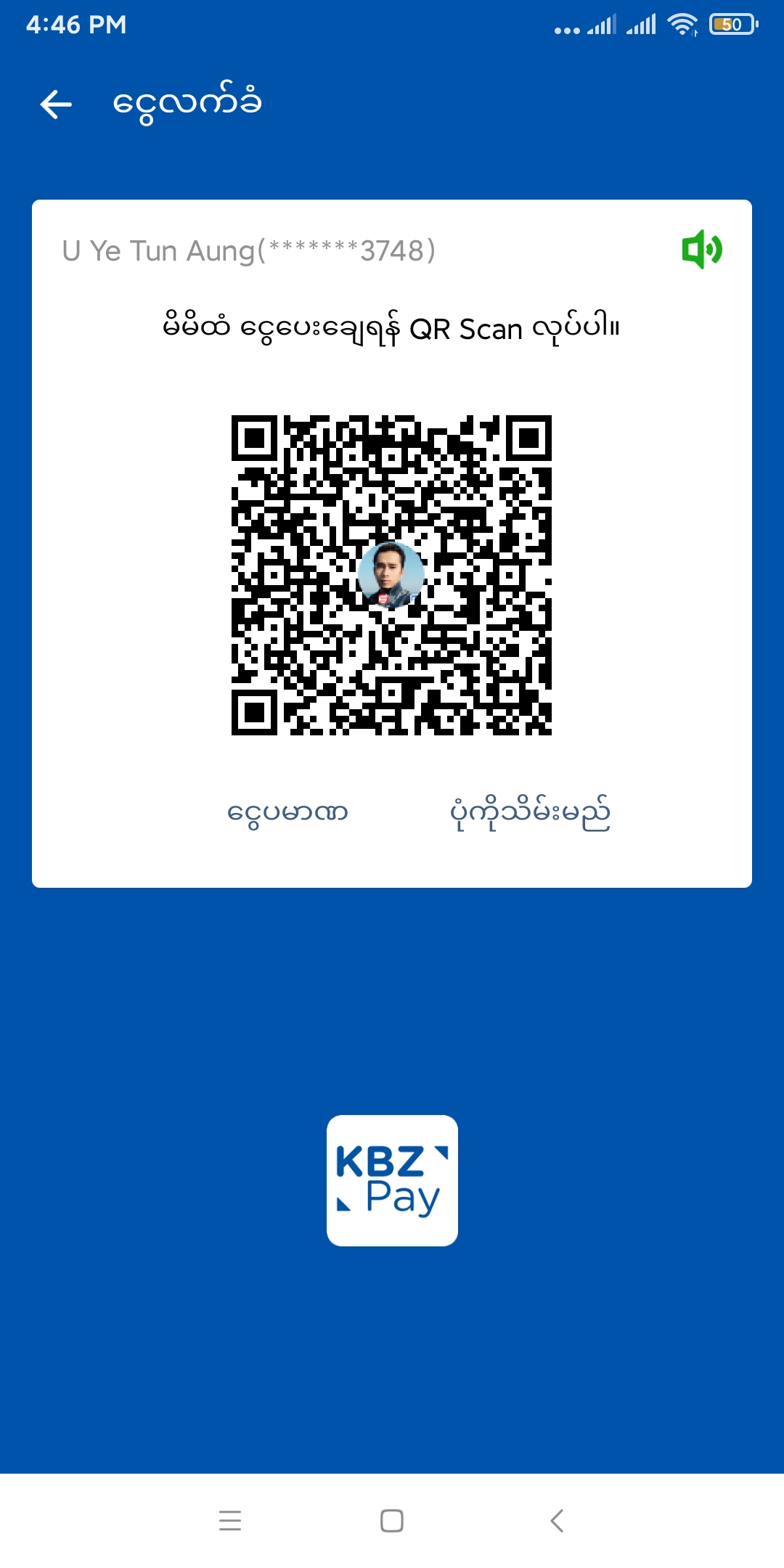Tap ငွေပမာဏ to set amount
Screen dimensions: 784x1568
[x=287, y=813]
